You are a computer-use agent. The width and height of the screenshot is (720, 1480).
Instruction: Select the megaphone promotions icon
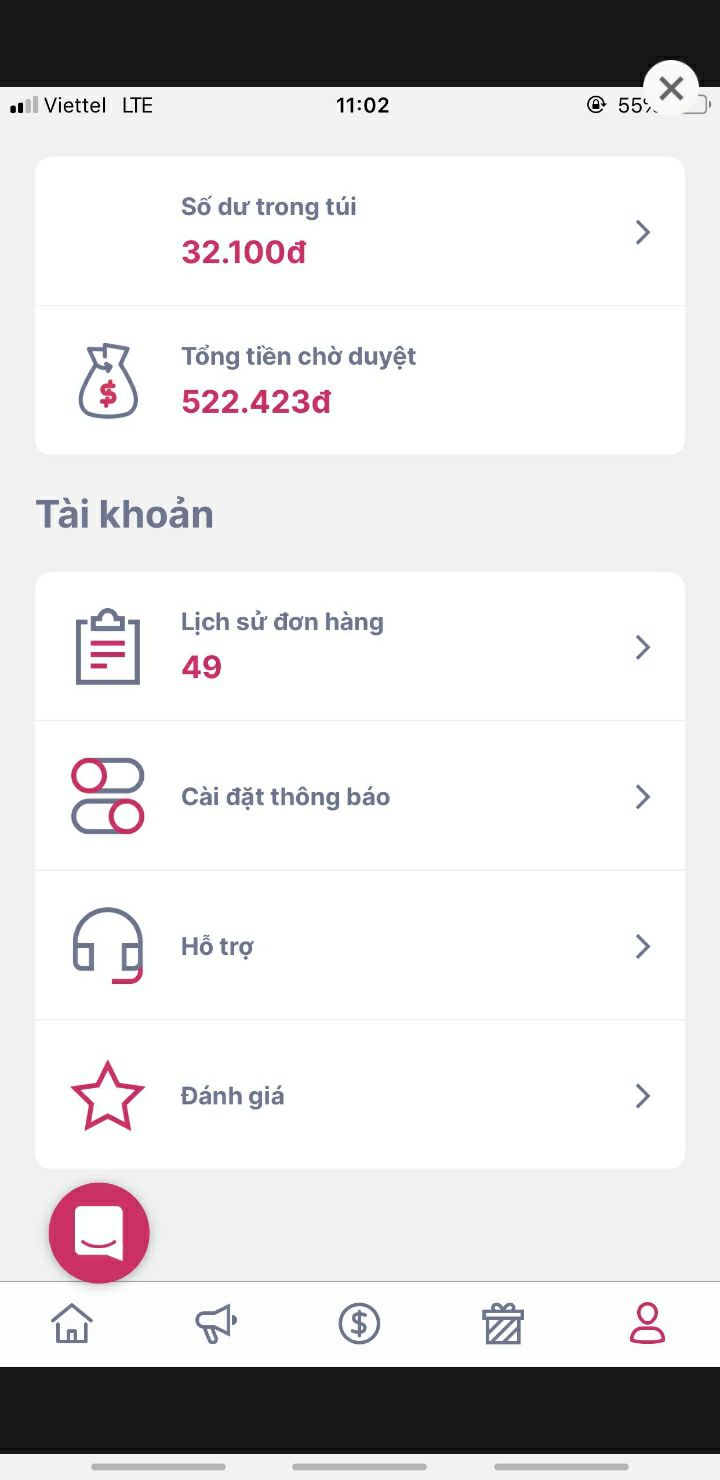[x=215, y=1322]
